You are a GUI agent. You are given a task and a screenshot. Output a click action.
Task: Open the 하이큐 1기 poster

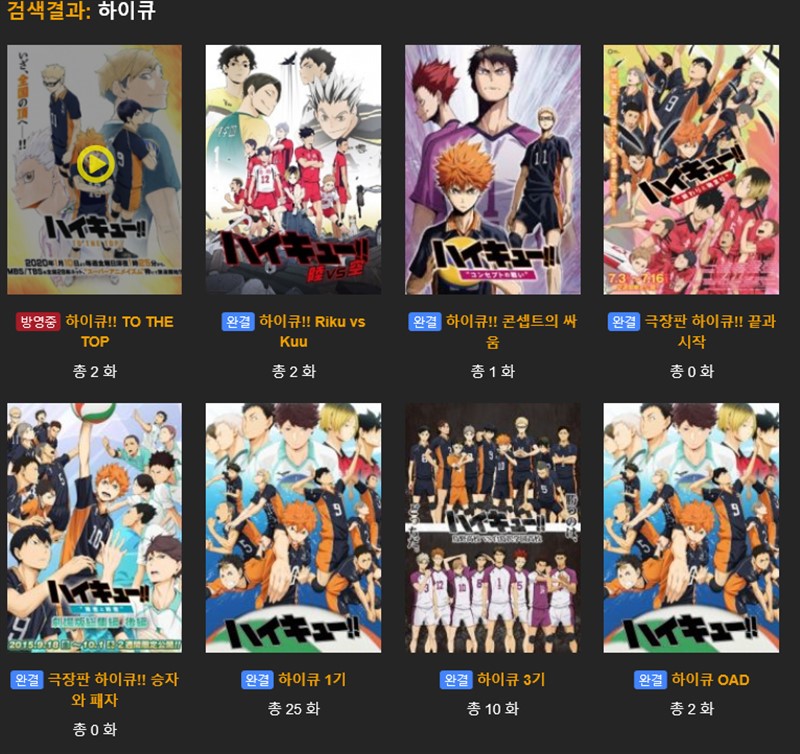[x=293, y=527]
